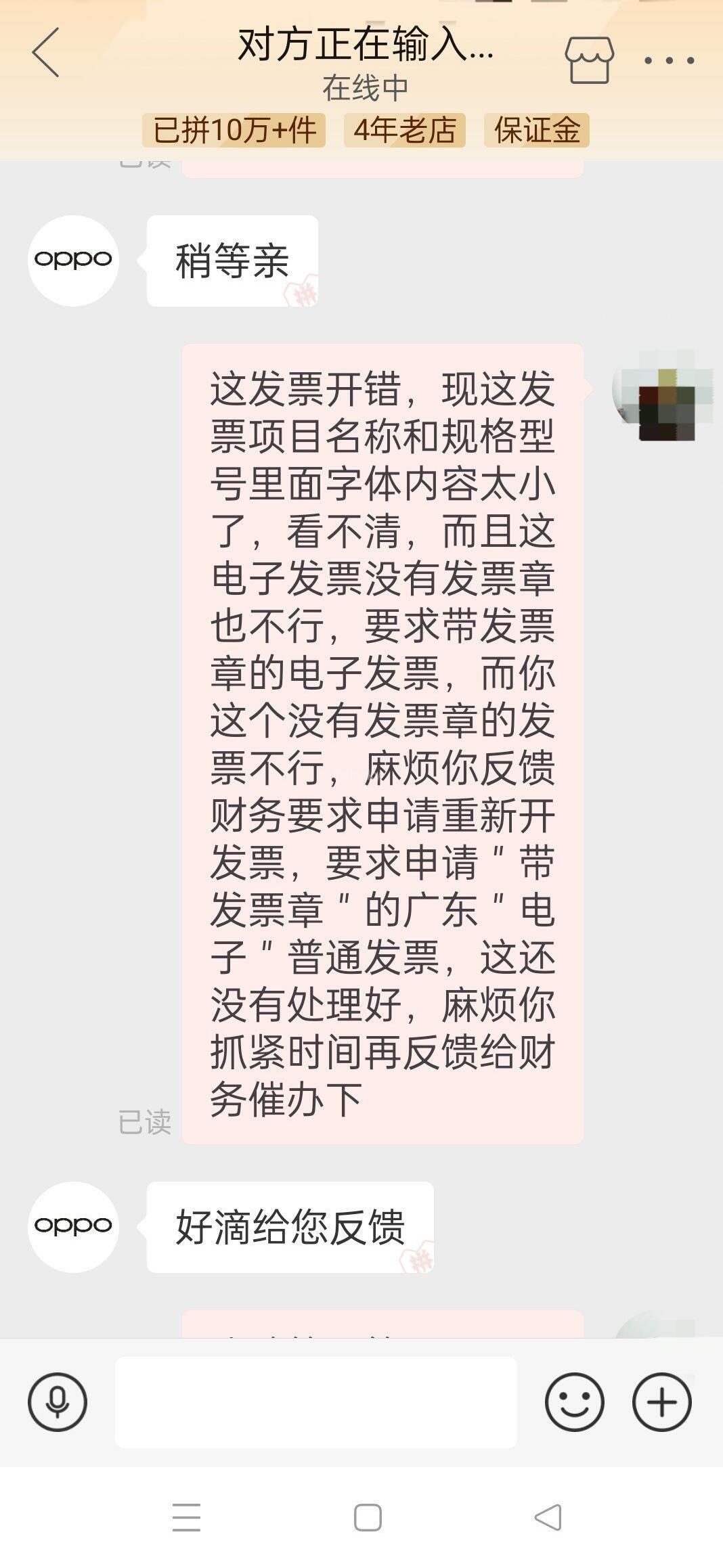This screenshot has height=1568, width=723.
Task: Open the emoji picker
Action: 574,1402
